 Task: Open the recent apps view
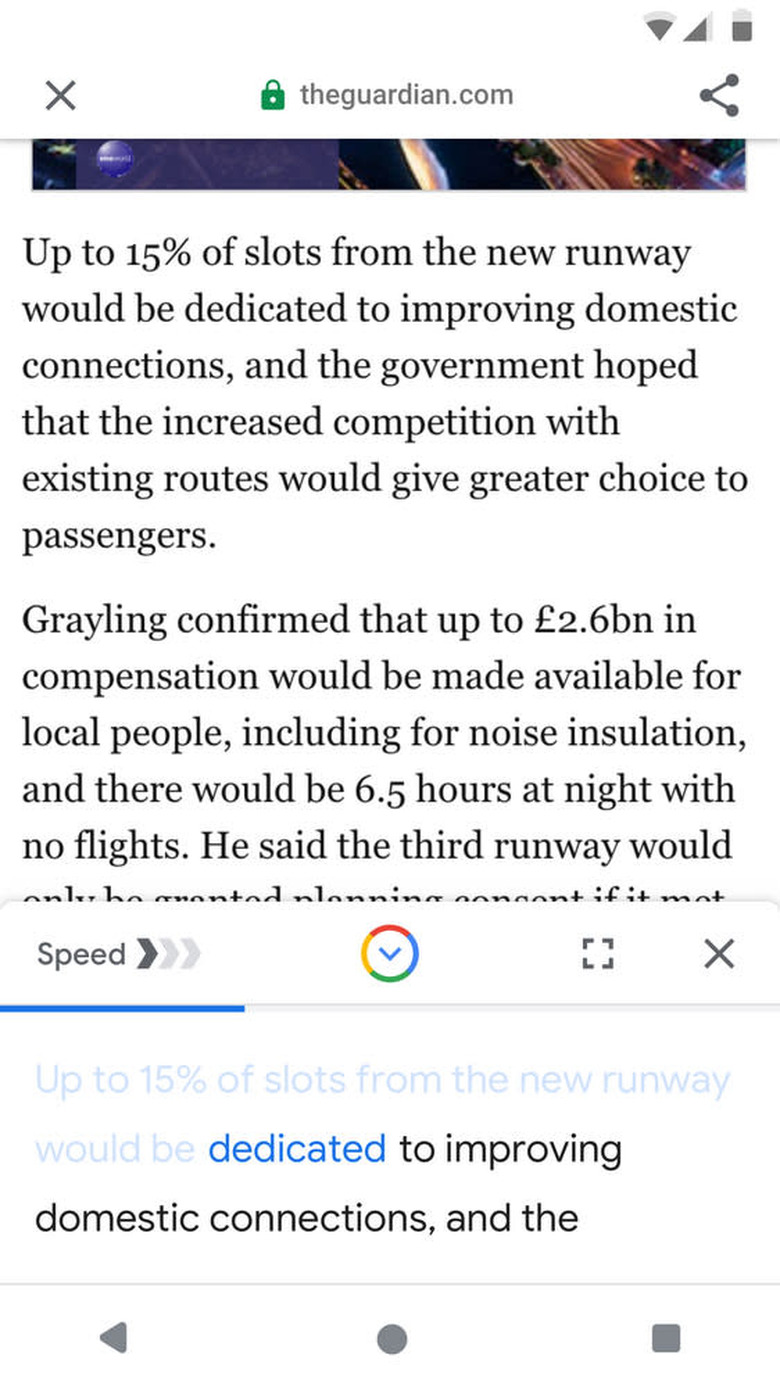pos(666,1338)
